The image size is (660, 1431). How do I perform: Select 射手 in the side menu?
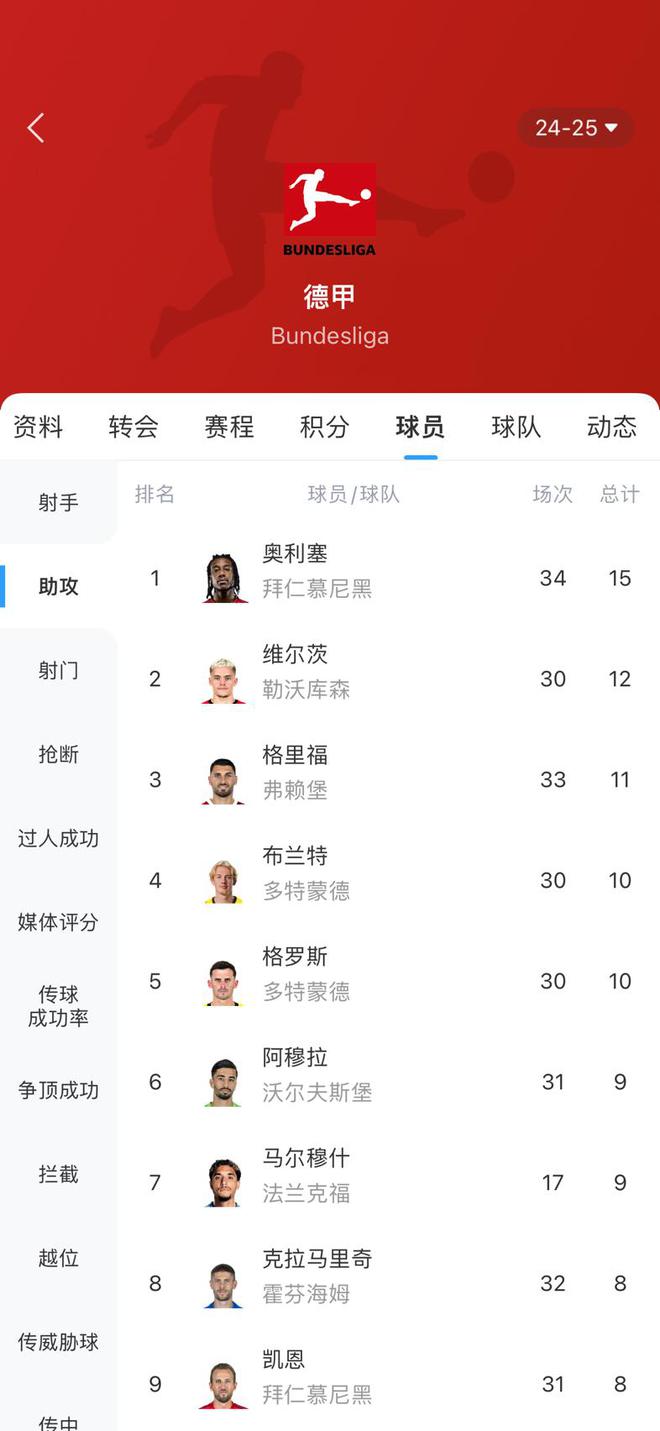[x=58, y=502]
